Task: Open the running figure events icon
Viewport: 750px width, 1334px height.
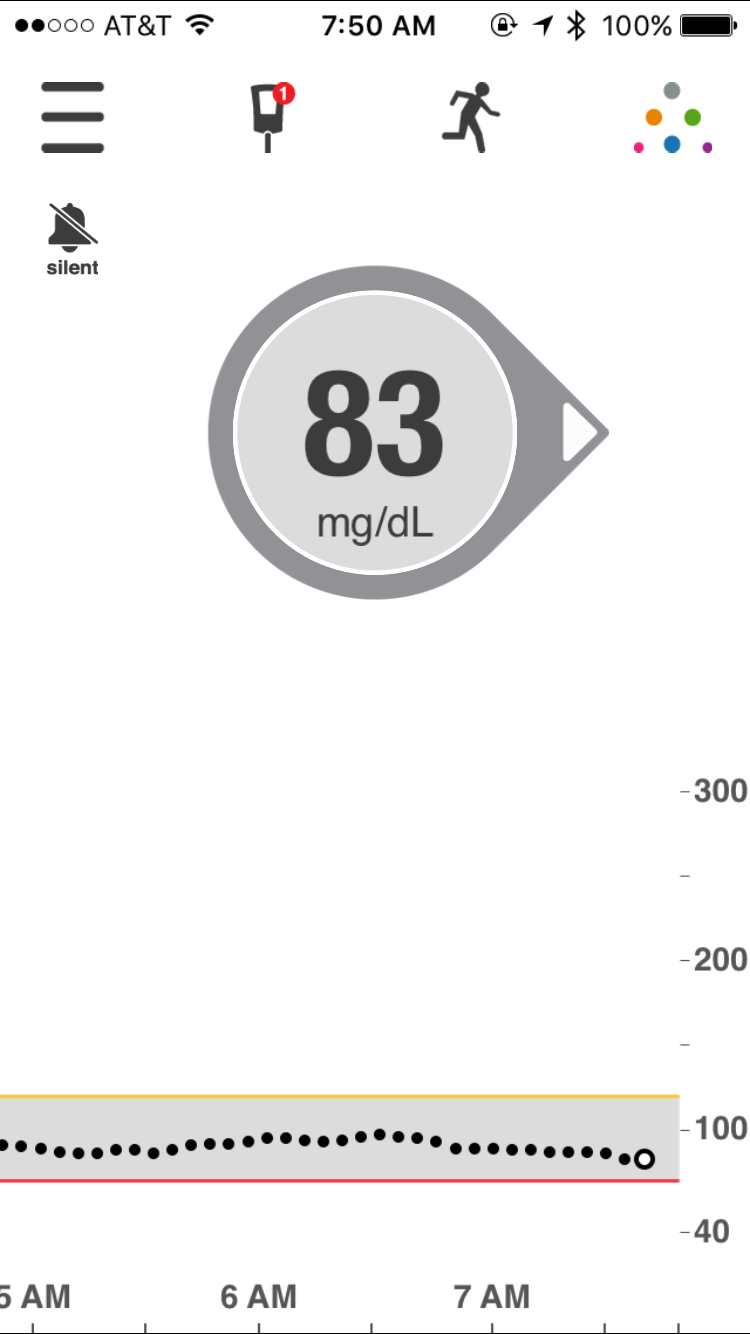Action: [472, 118]
